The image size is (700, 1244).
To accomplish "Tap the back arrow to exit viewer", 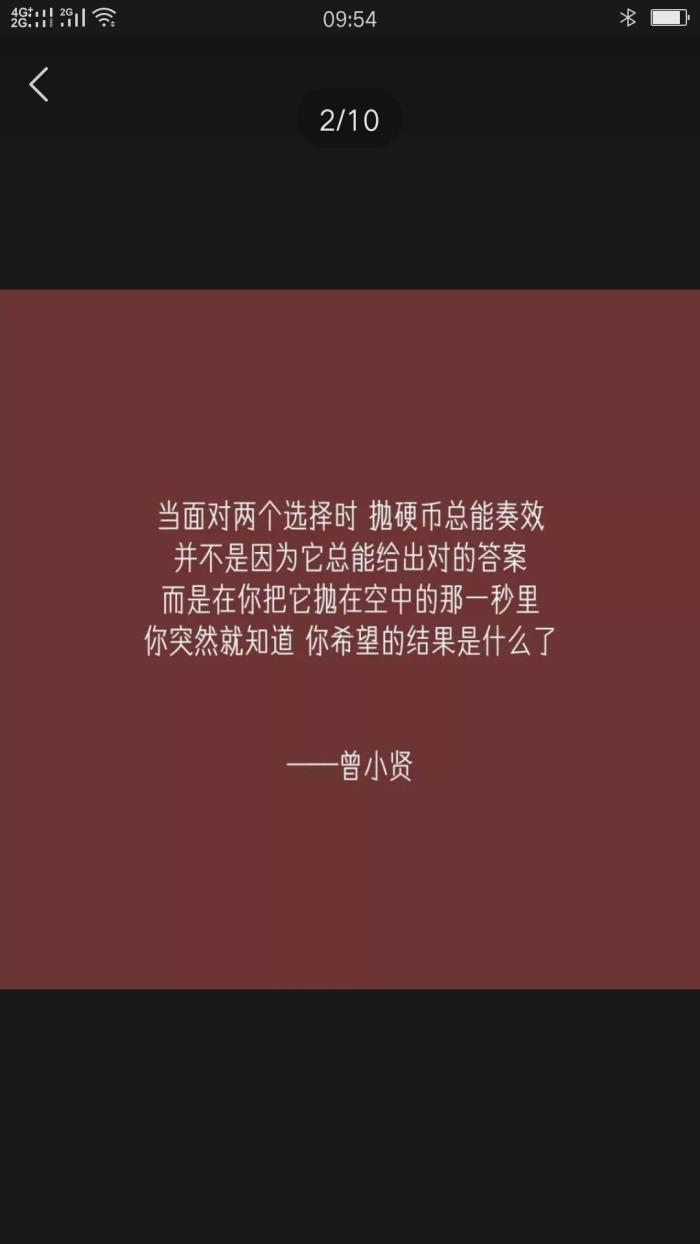I will [x=39, y=85].
